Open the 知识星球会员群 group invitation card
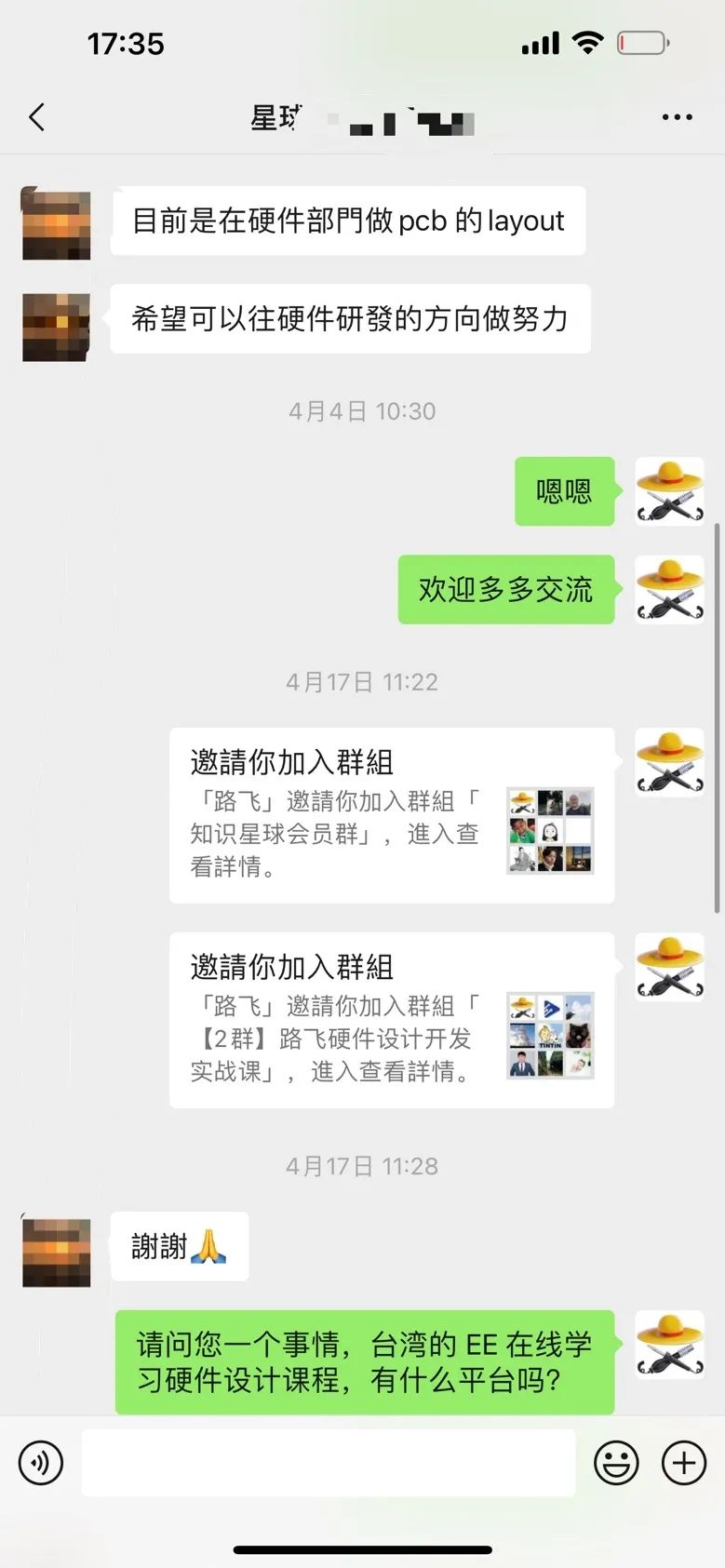Image resolution: width=725 pixels, height=1568 pixels. coord(392,815)
